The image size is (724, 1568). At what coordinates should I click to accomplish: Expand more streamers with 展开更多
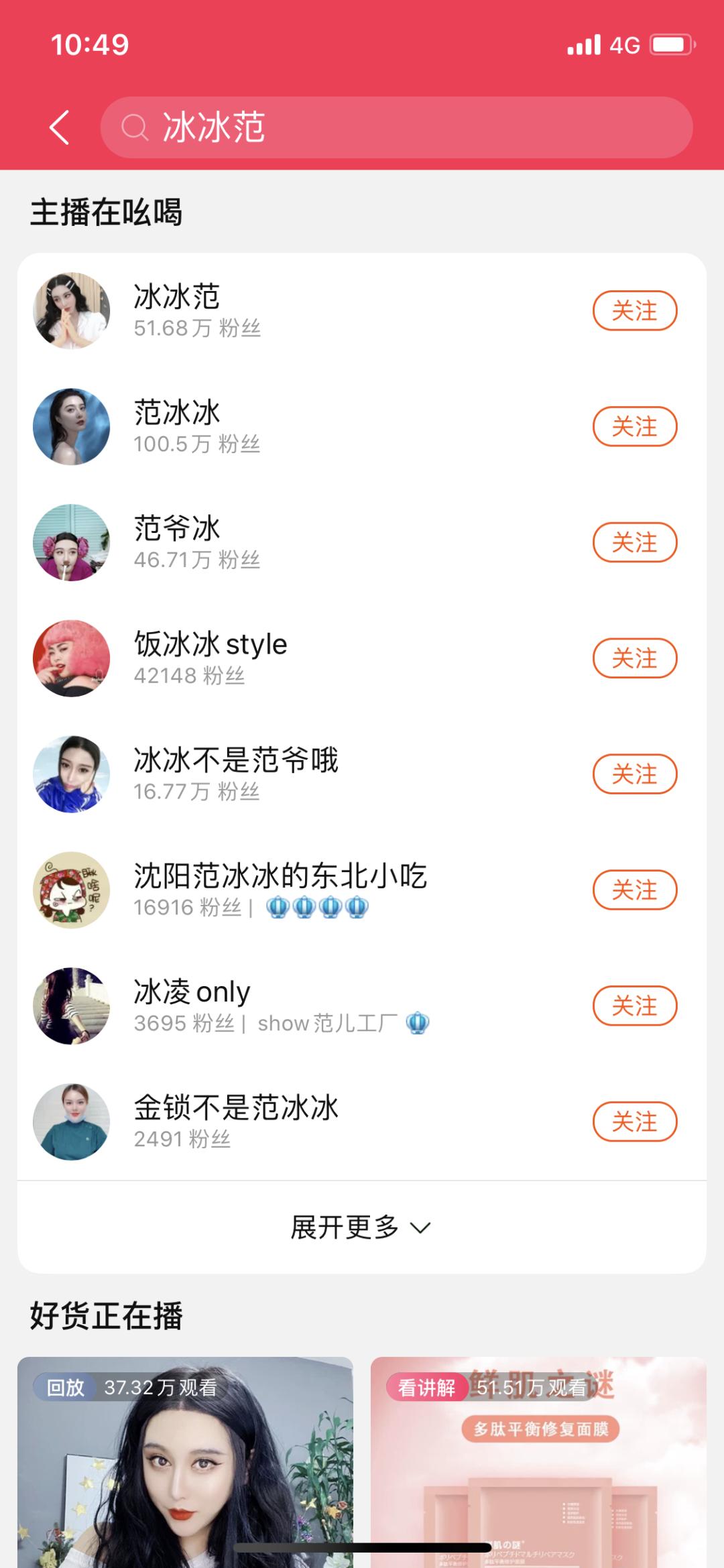361,1227
